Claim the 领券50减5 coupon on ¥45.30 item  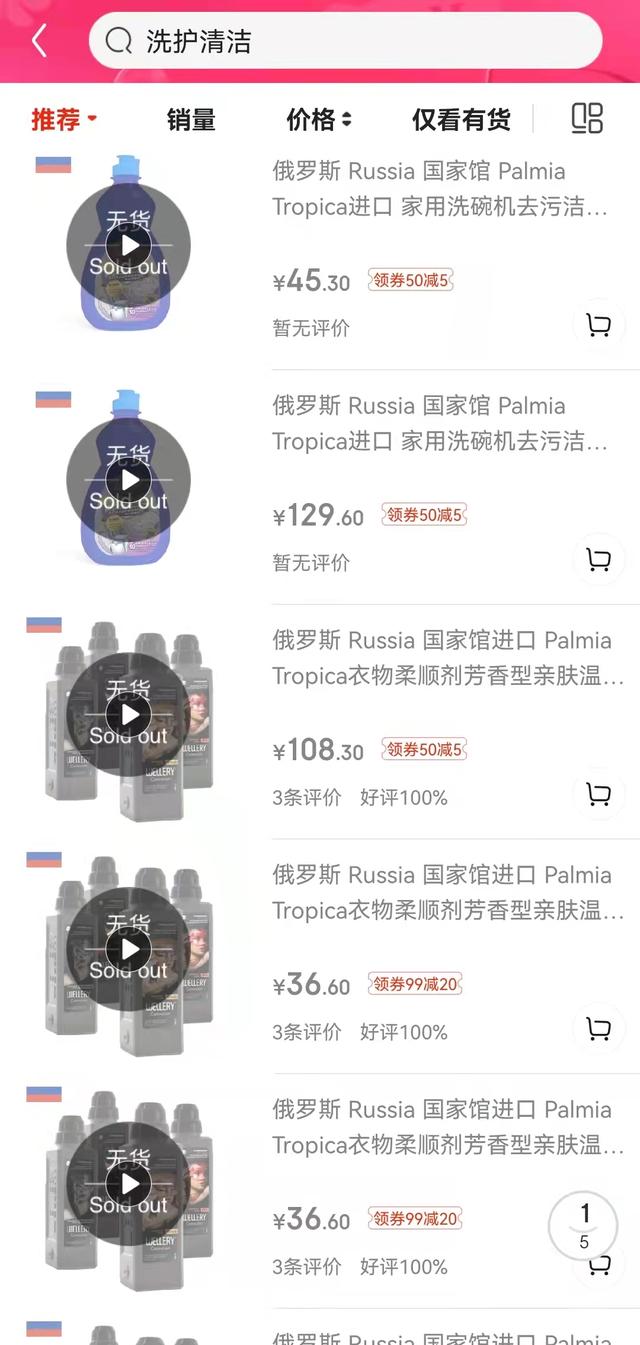pos(411,281)
